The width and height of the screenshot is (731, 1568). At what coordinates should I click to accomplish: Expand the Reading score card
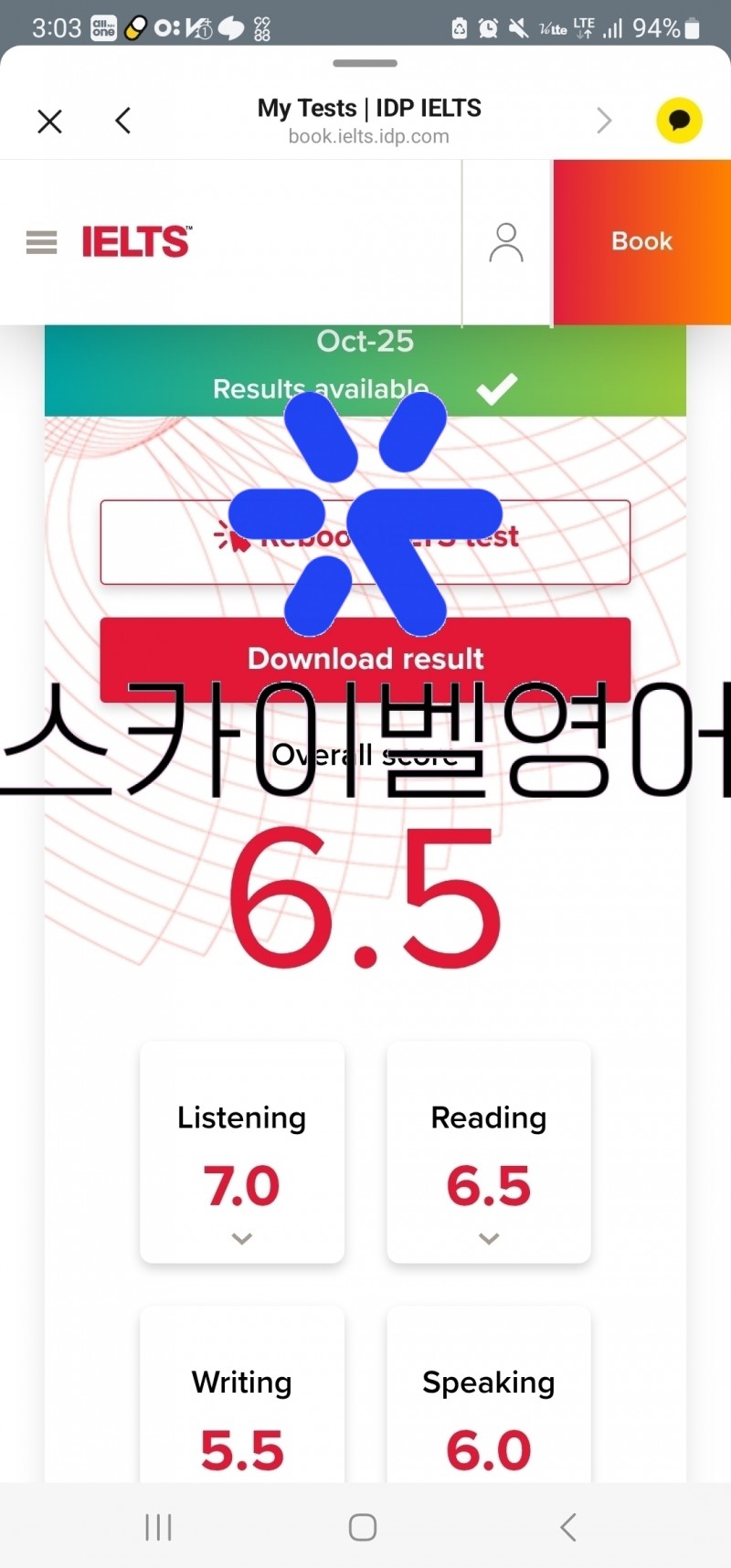[489, 1237]
